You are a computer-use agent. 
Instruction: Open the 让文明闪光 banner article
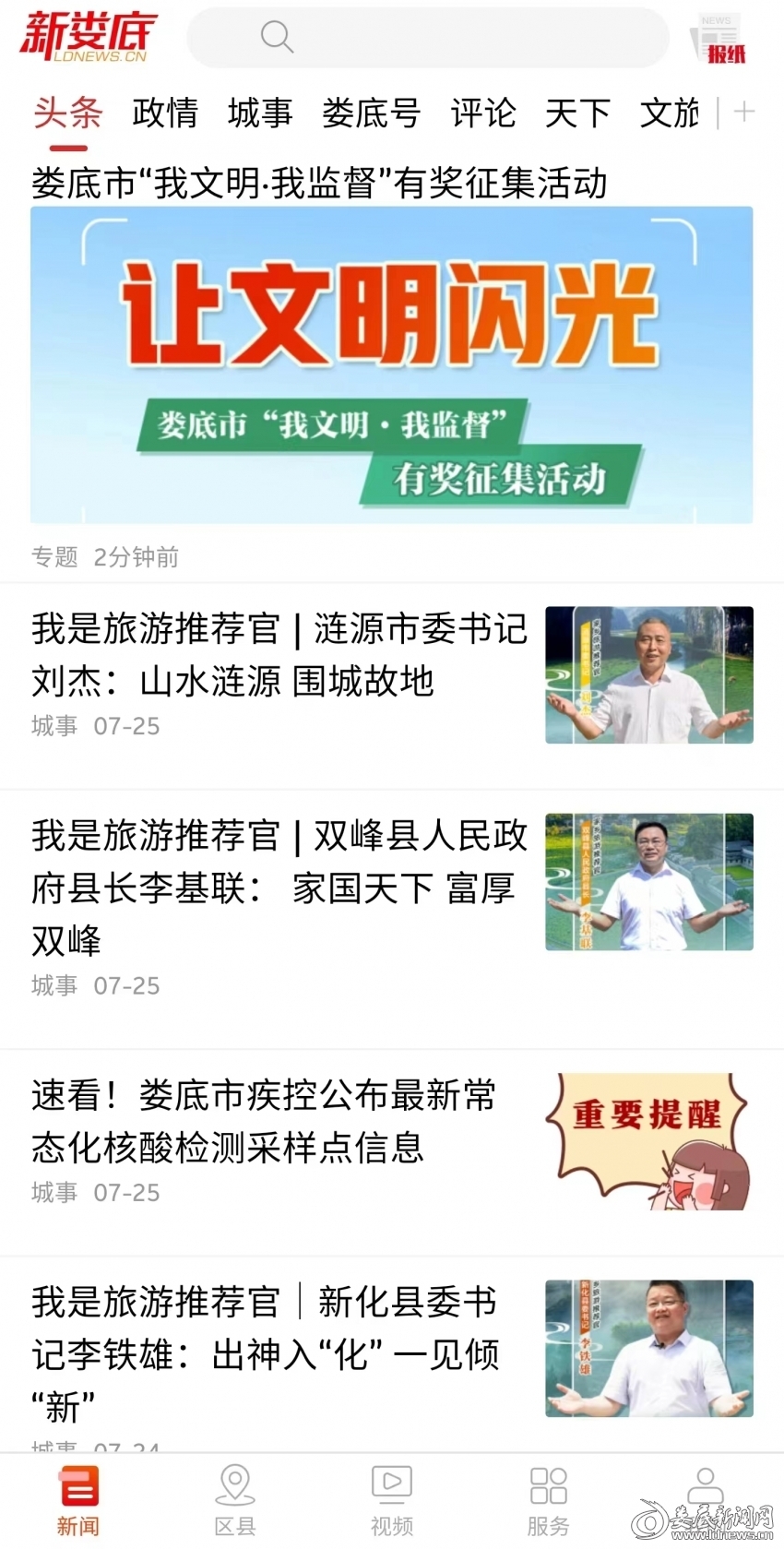pos(391,365)
